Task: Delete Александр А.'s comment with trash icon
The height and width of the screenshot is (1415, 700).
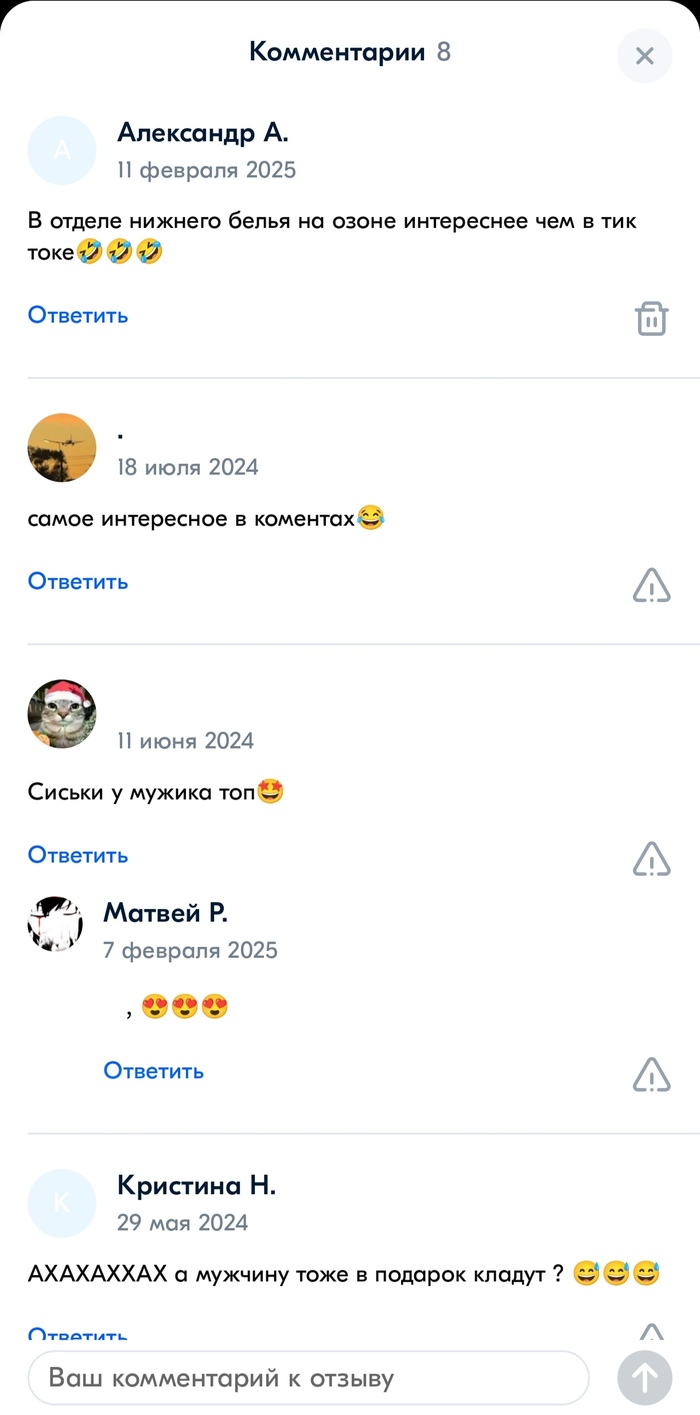Action: pyautogui.click(x=651, y=319)
